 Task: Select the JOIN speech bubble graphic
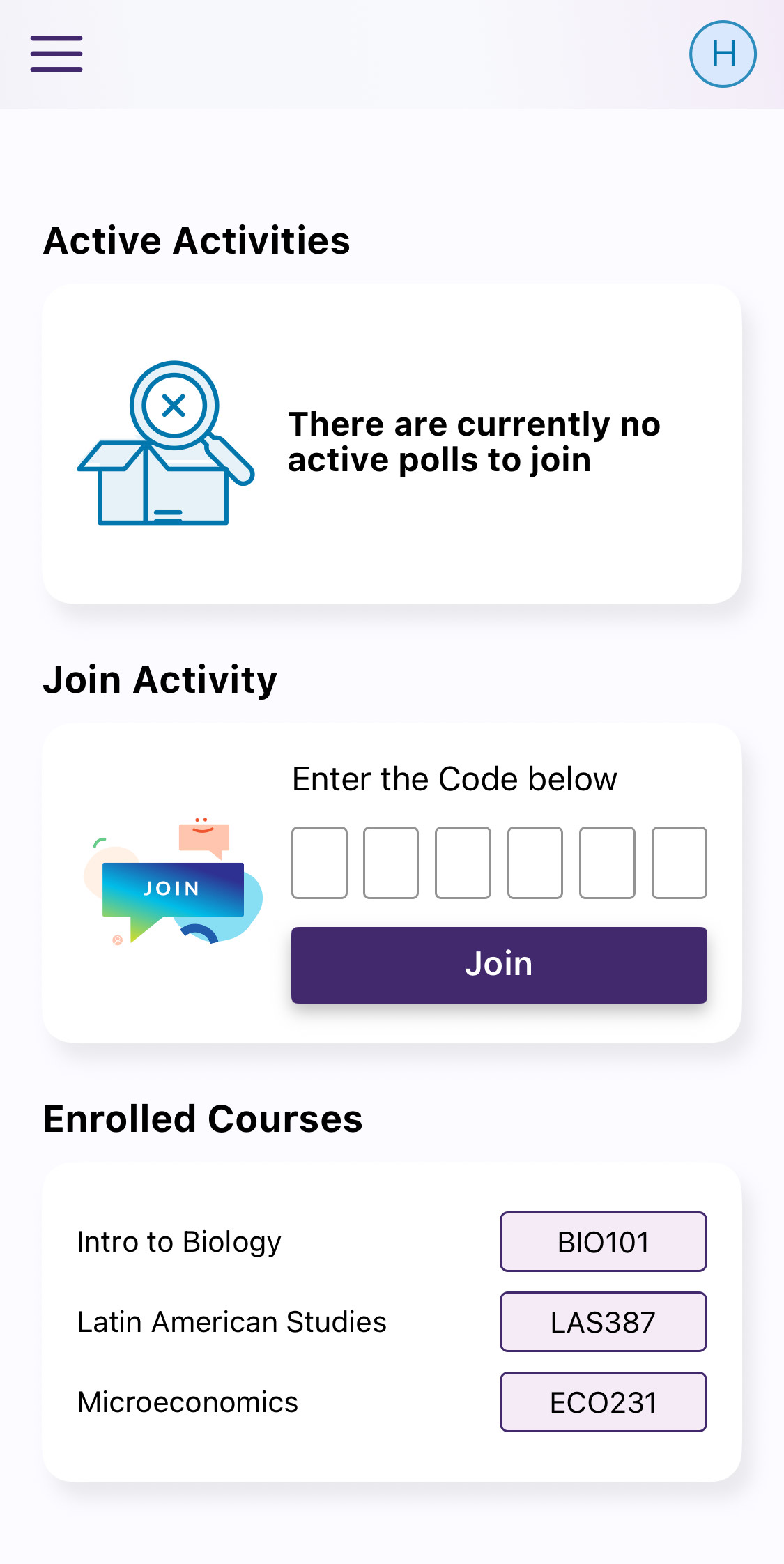point(171,887)
